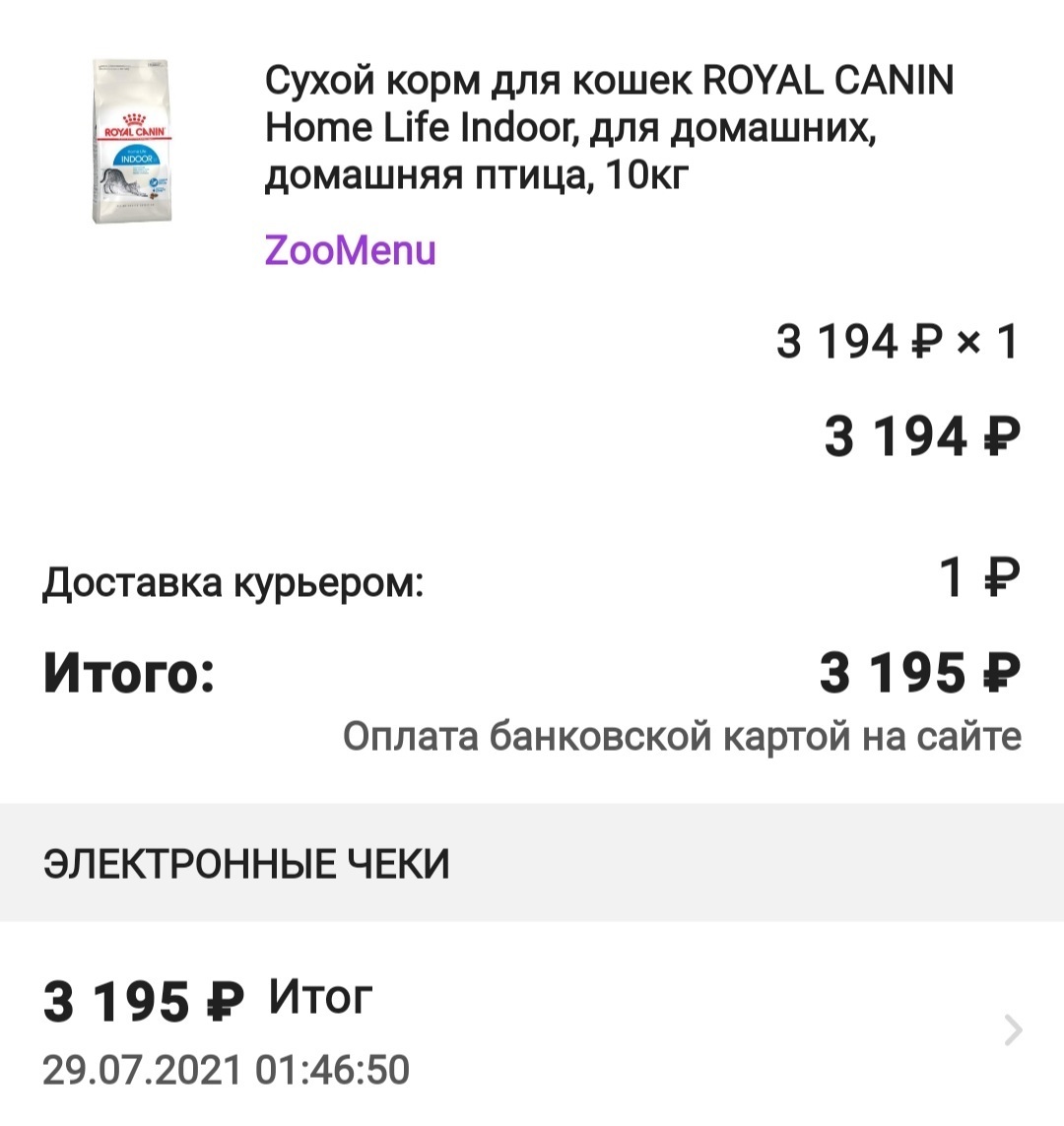Open the ZooMenu seller link

(x=350, y=250)
